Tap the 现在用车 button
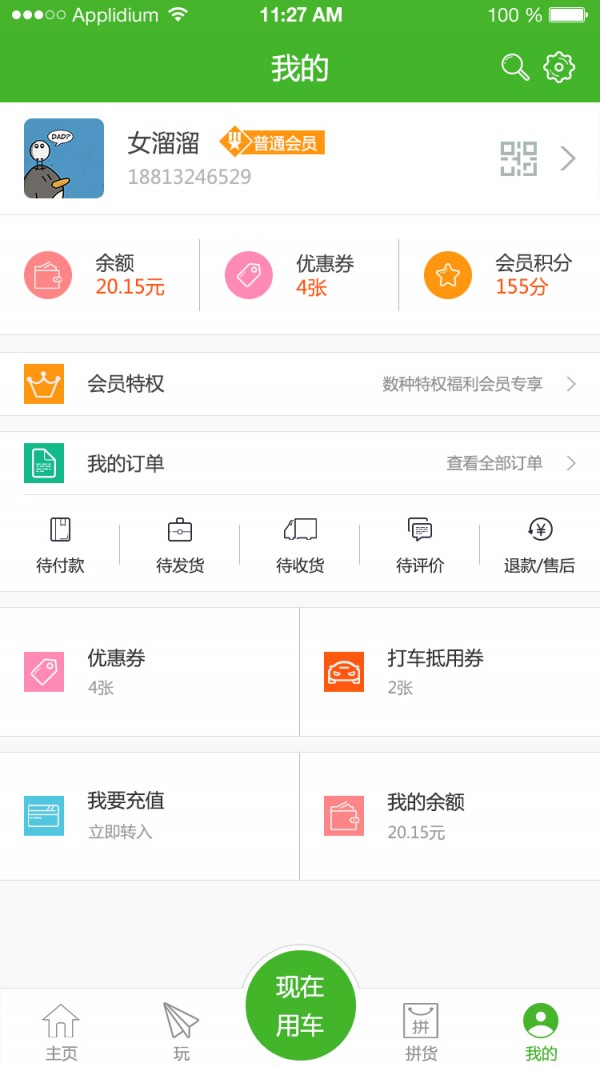 coord(300,1005)
